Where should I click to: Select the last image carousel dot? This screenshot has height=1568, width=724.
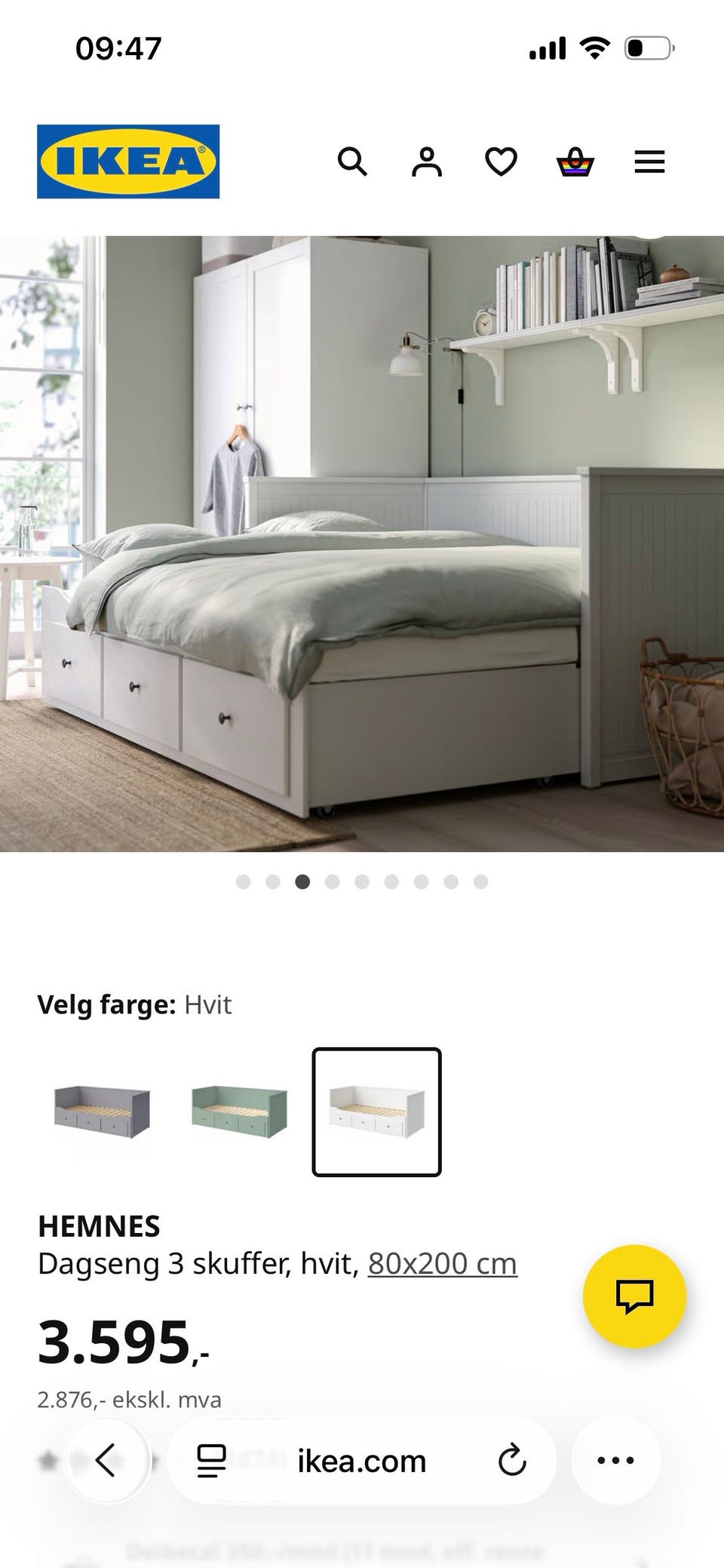tap(479, 881)
